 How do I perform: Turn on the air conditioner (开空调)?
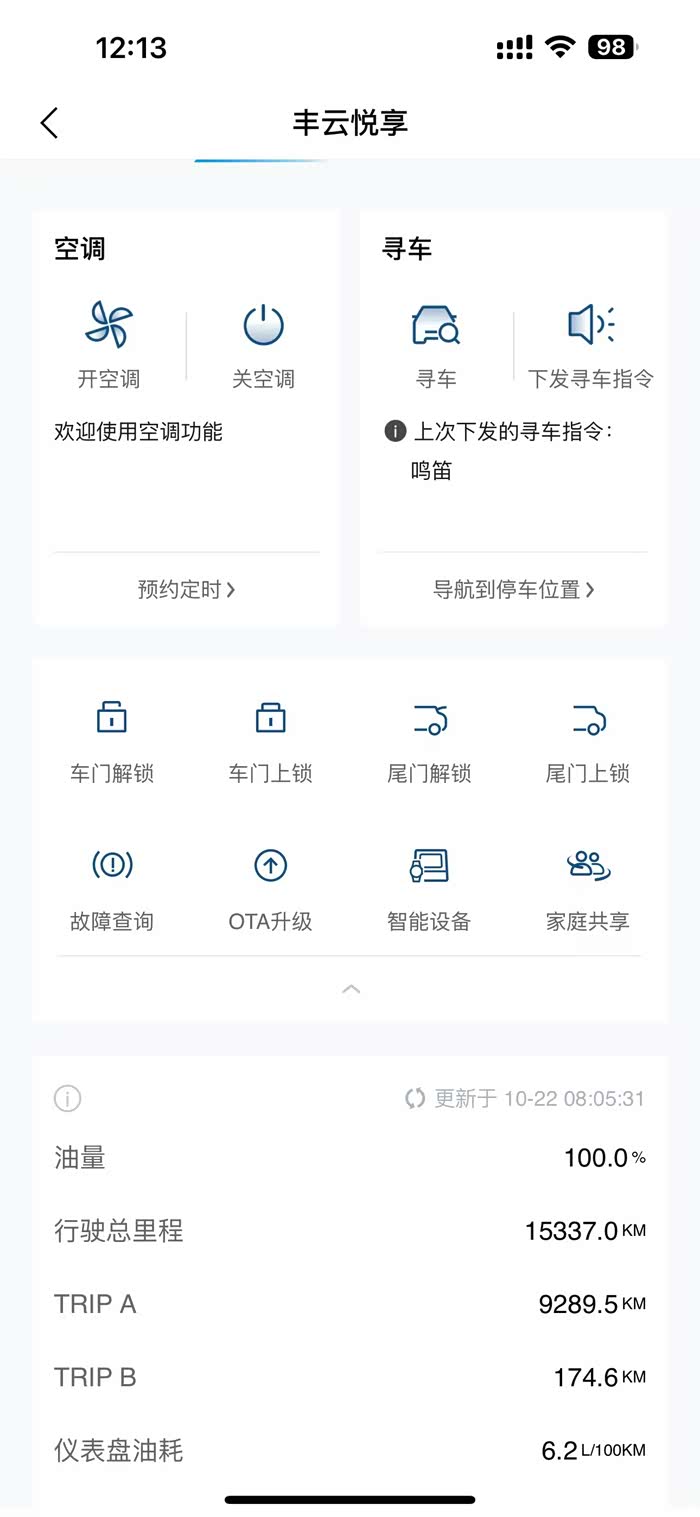click(x=109, y=346)
